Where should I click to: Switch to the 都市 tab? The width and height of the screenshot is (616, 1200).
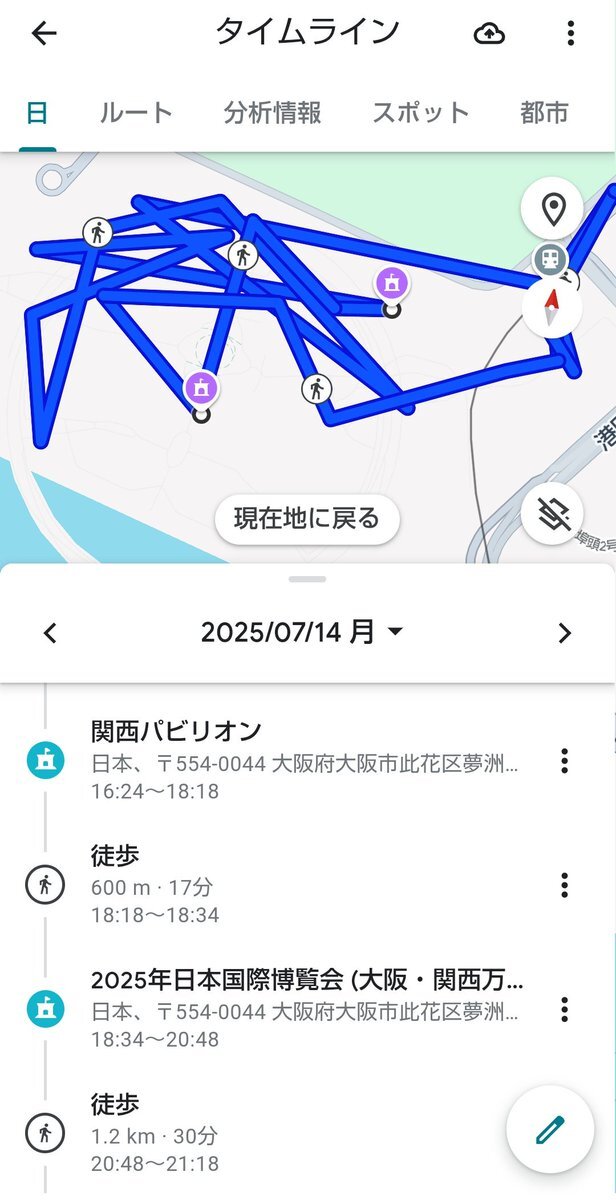(x=545, y=113)
